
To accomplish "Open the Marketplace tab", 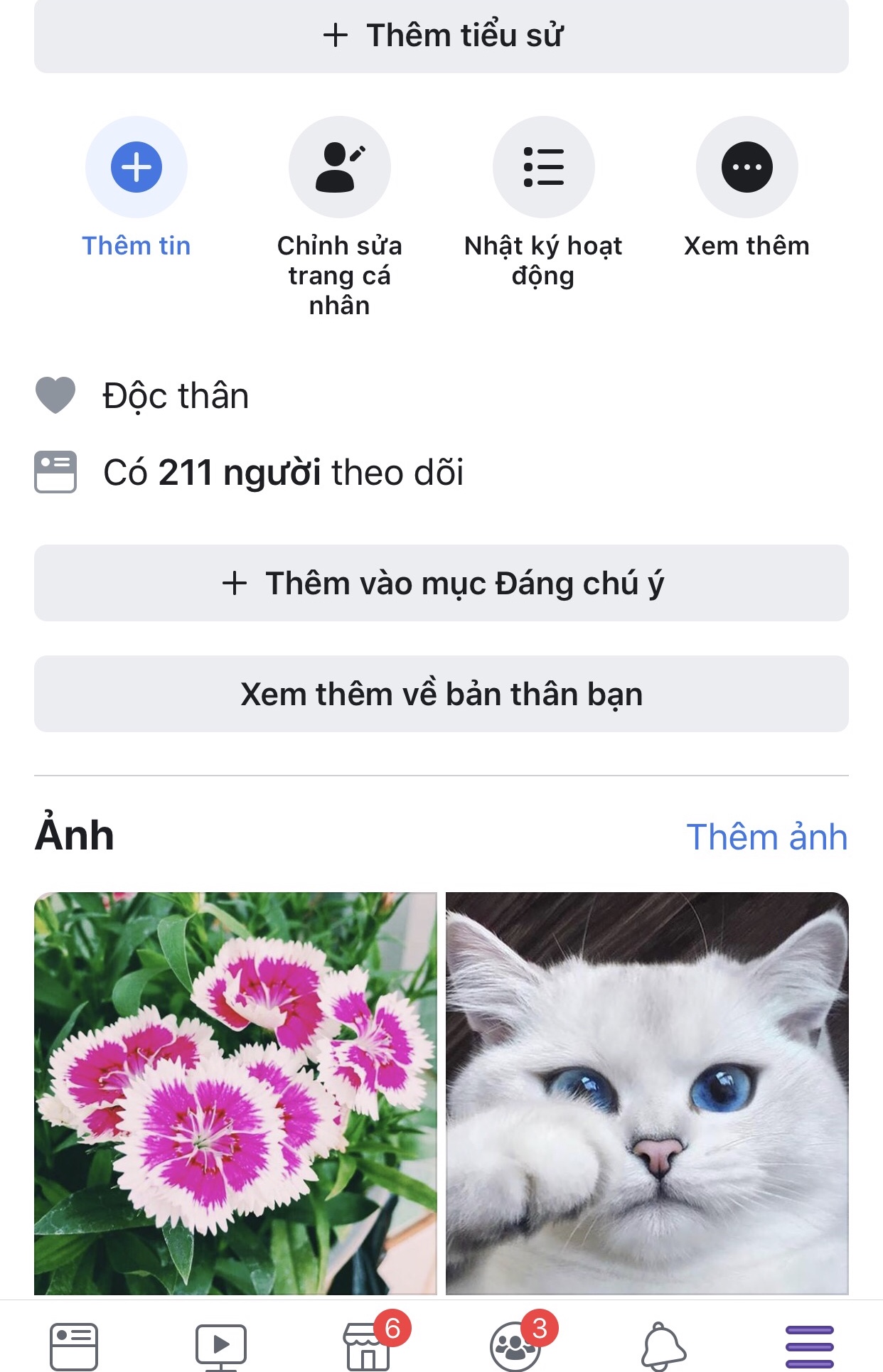I will pos(368,1345).
